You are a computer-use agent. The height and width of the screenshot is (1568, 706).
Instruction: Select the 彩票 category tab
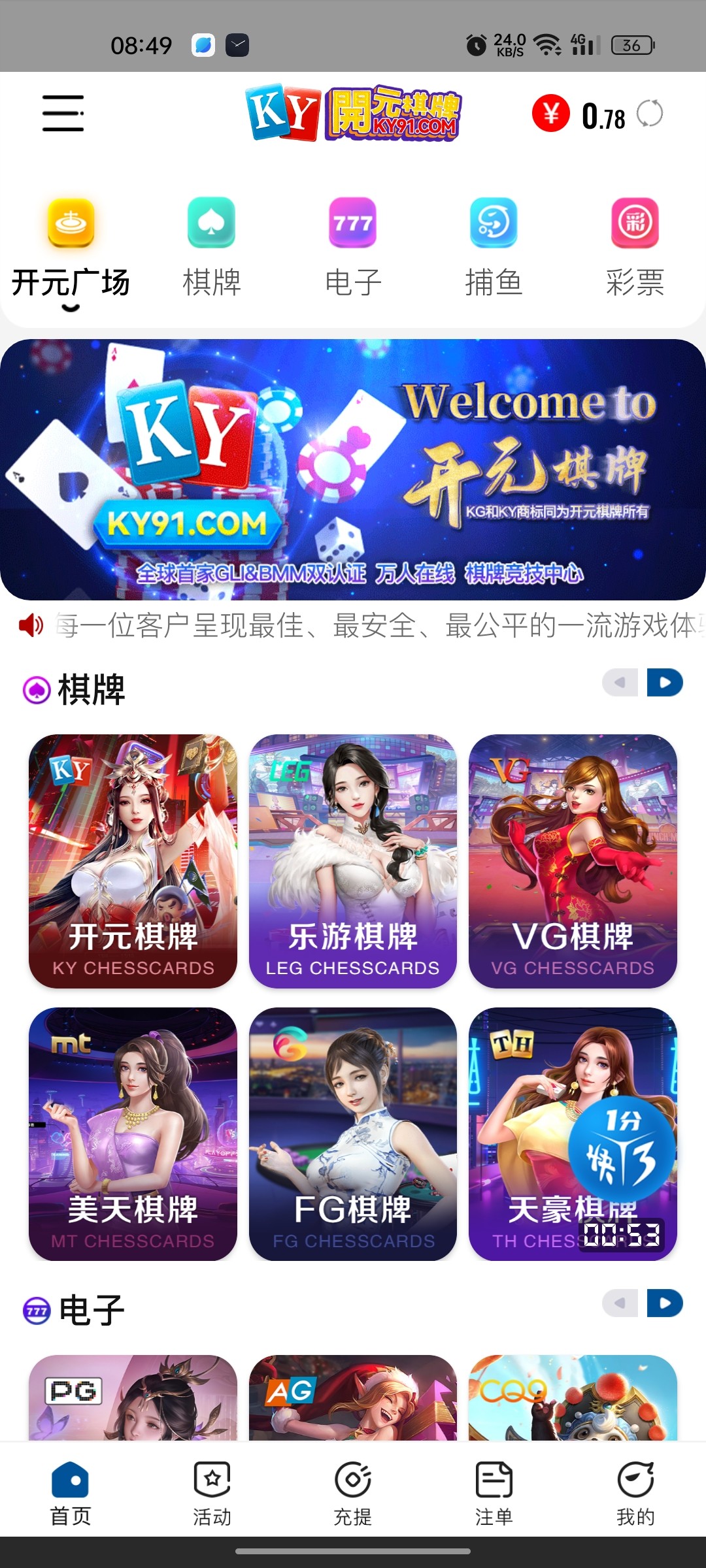pyautogui.click(x=635, y=247)
